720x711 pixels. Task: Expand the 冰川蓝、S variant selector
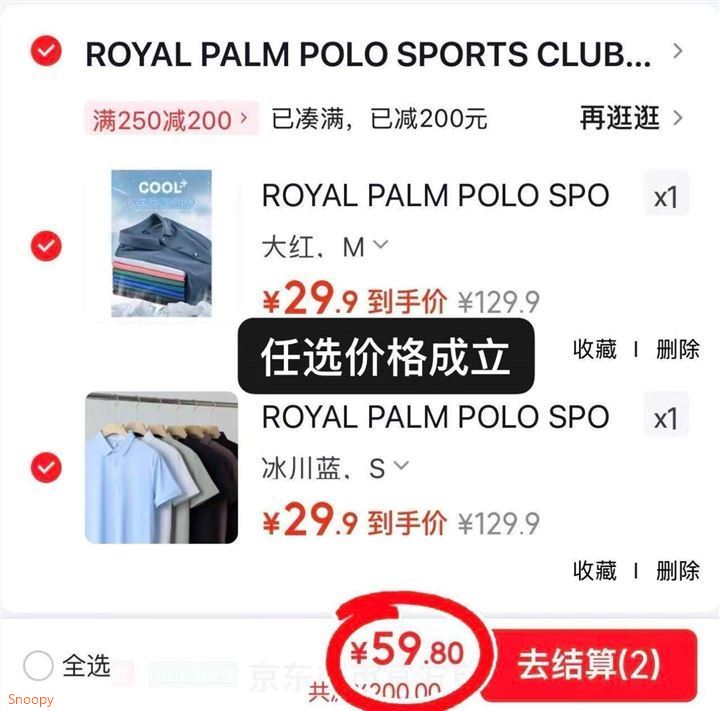[336, 467]
